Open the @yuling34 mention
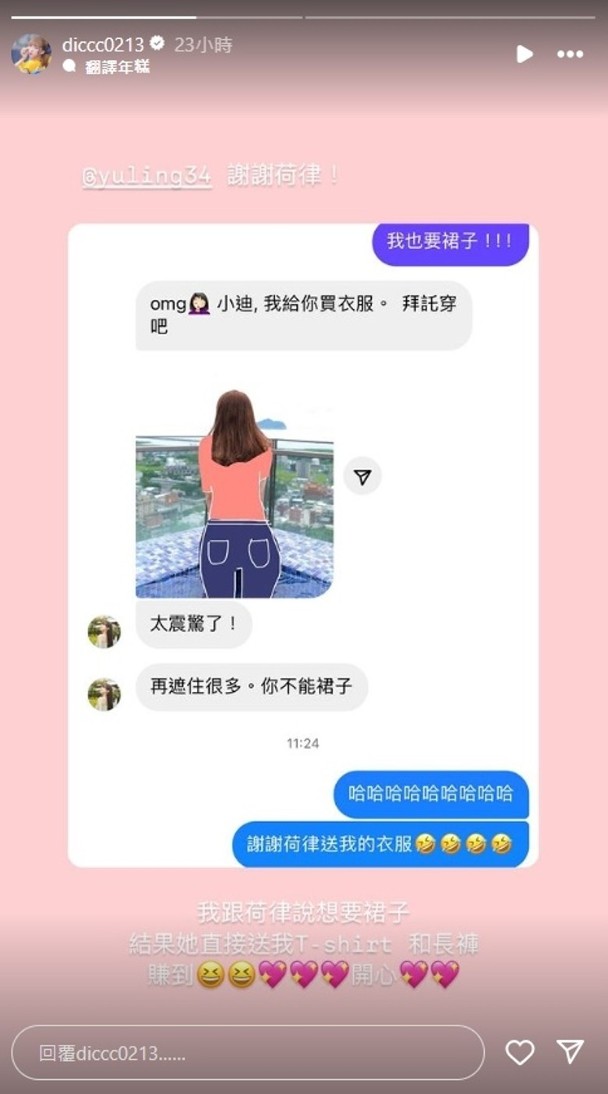 pos(147,176)
